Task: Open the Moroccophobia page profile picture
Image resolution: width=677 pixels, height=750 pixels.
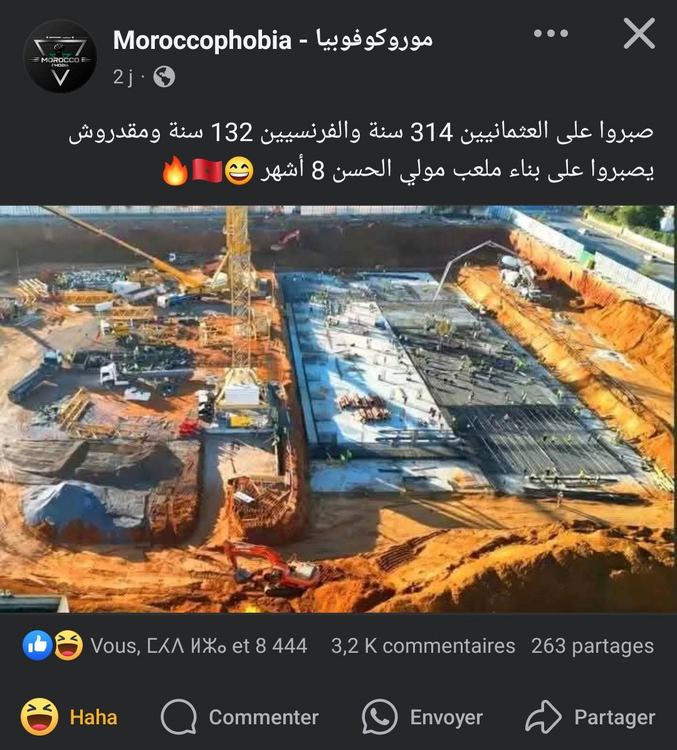Action: [x=59, y=56]
